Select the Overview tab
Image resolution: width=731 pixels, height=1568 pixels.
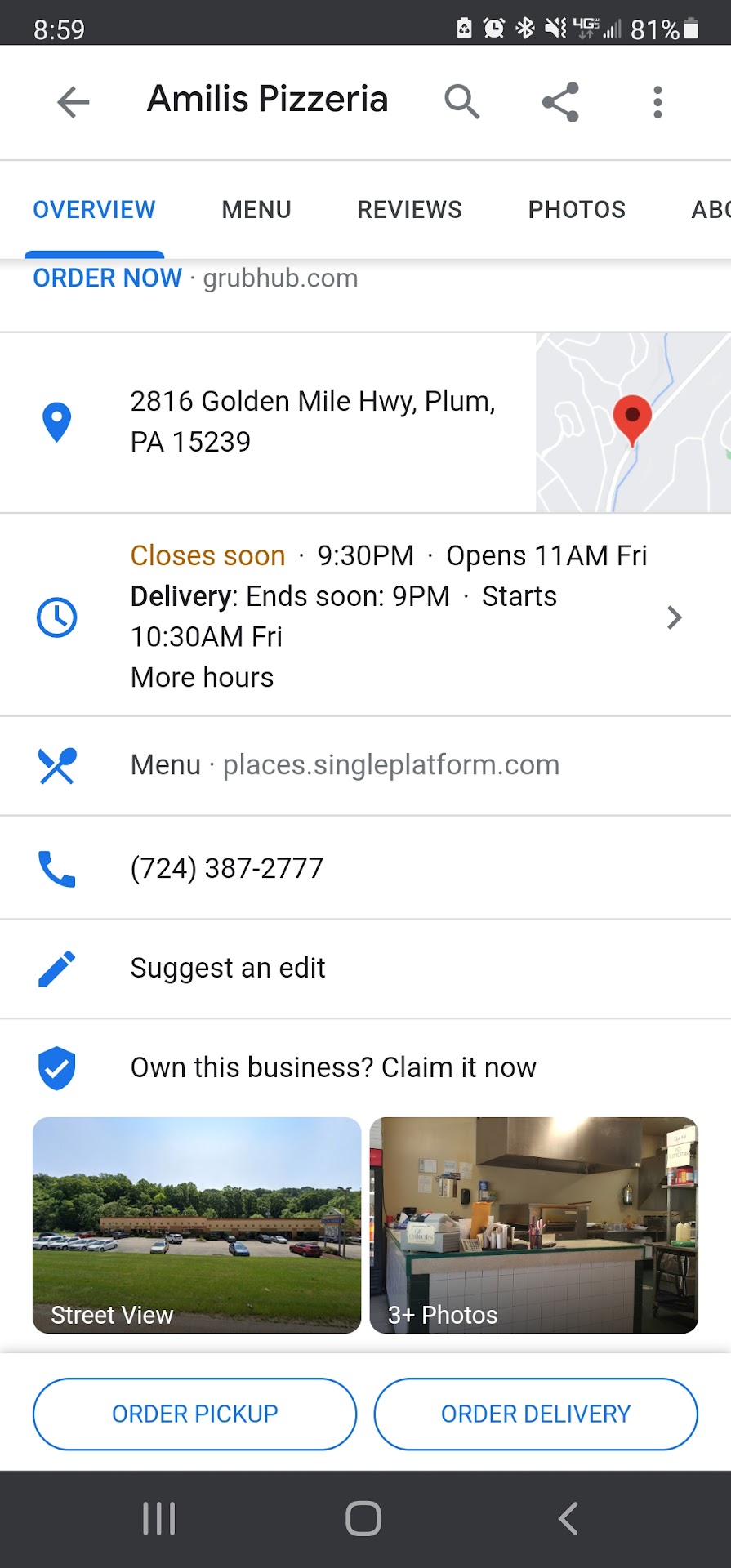94,210
